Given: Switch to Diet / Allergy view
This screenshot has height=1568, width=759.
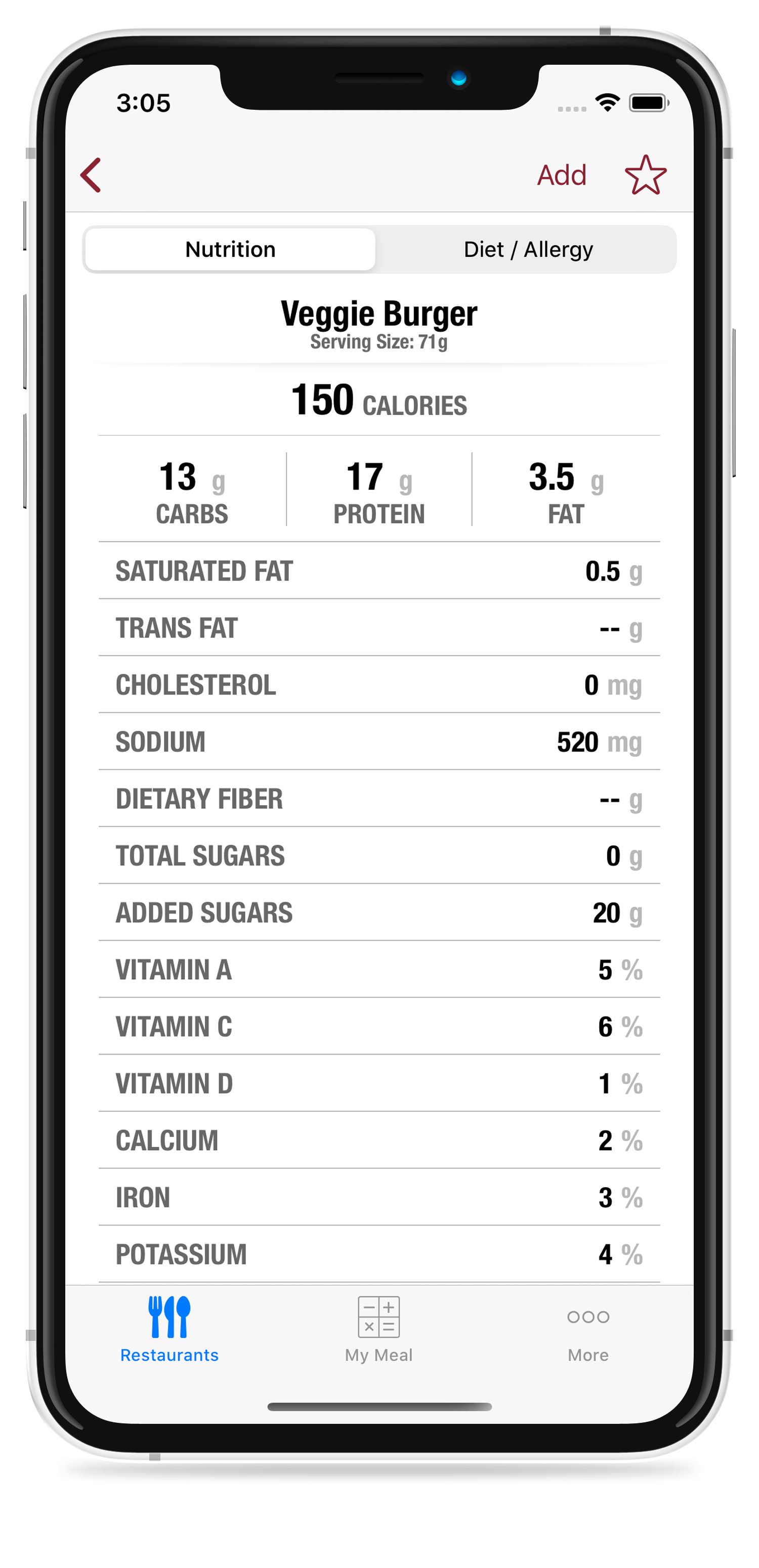Looking at the screenshot, I should tap(528, 249).
